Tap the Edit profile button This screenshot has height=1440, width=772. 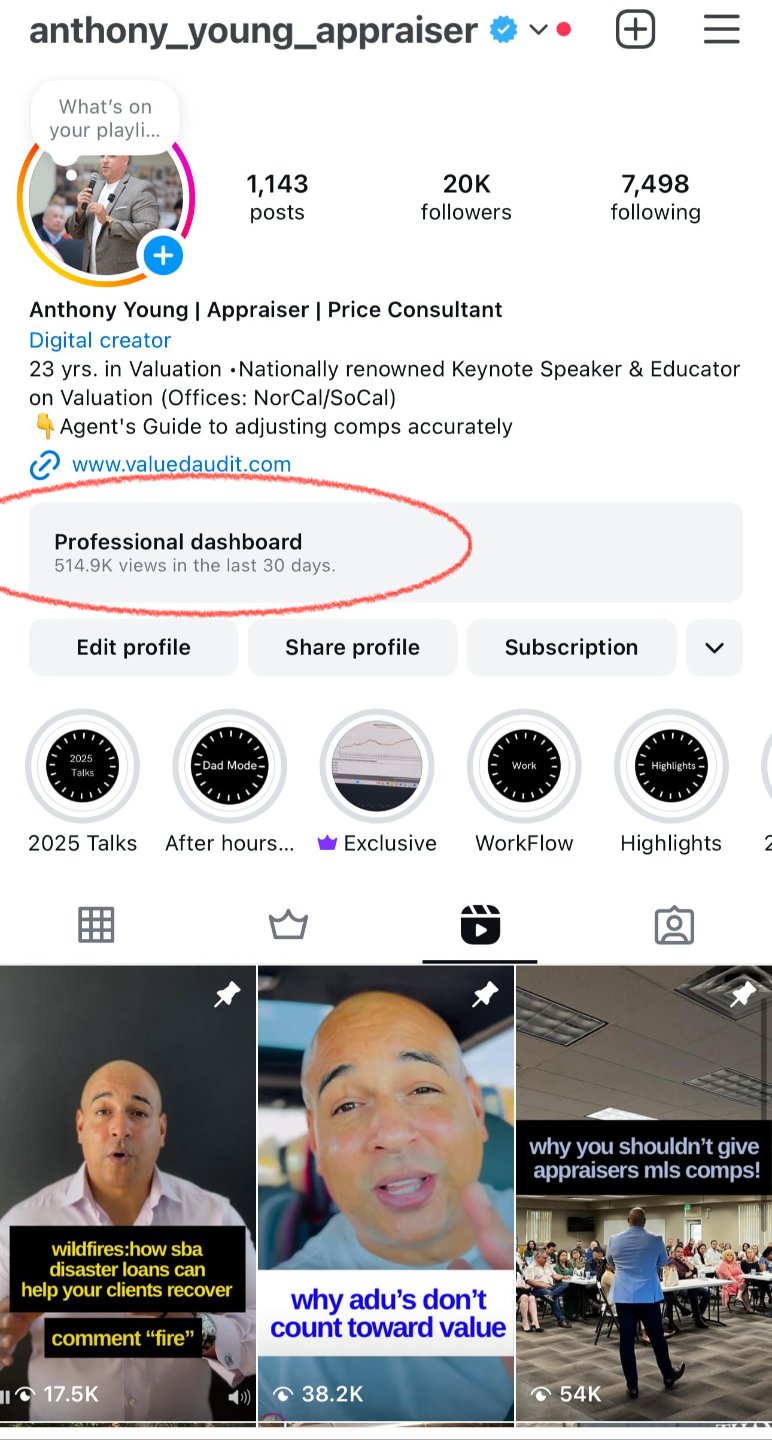tap(134, 647)
